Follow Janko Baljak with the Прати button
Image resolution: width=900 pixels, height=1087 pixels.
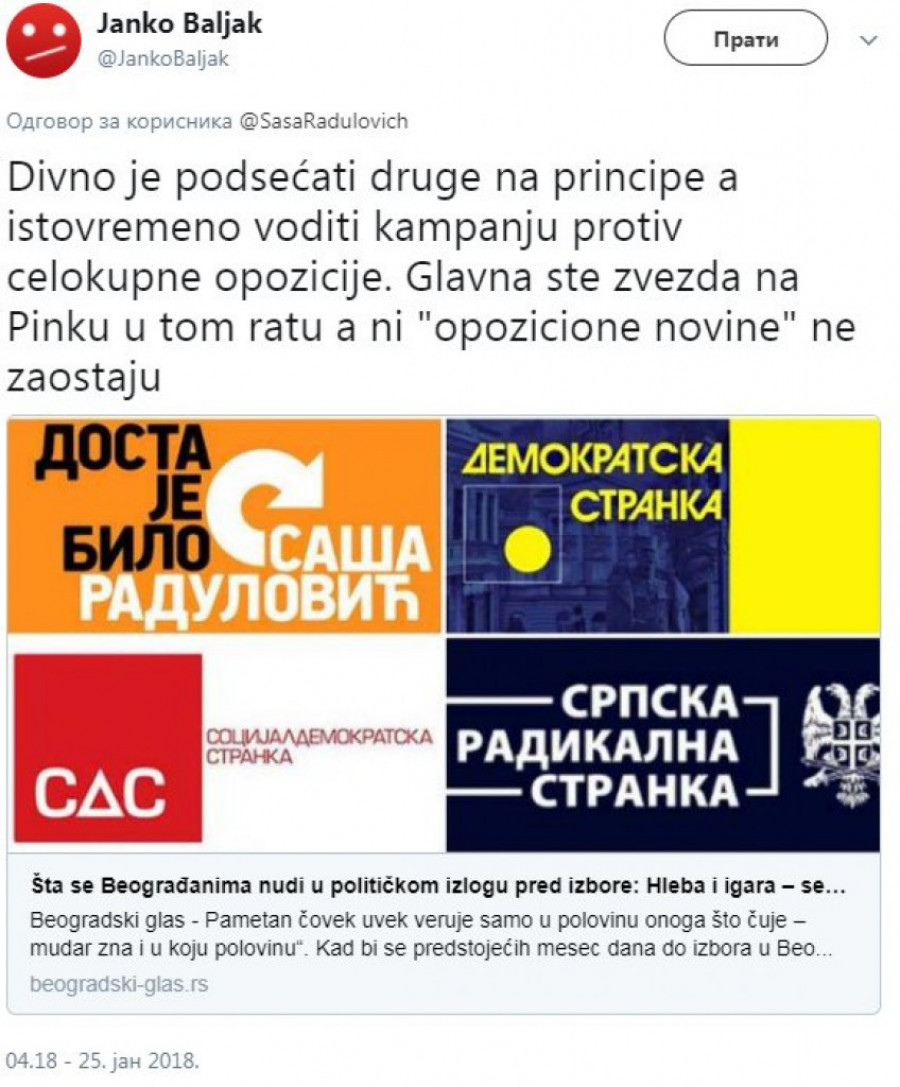(x=746, y=41)
